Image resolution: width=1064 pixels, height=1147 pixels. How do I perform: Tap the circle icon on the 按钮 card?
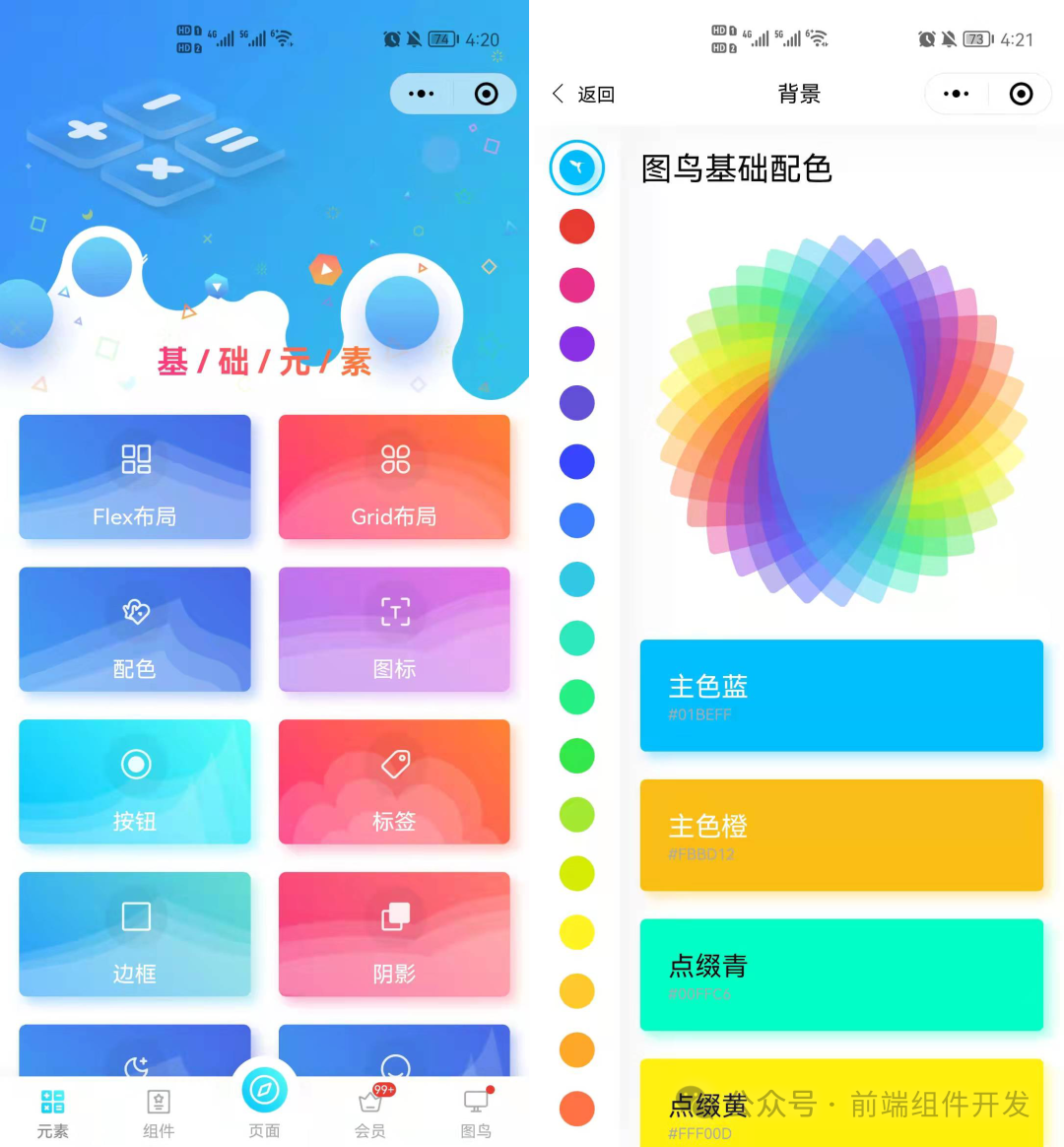[135, 764]
